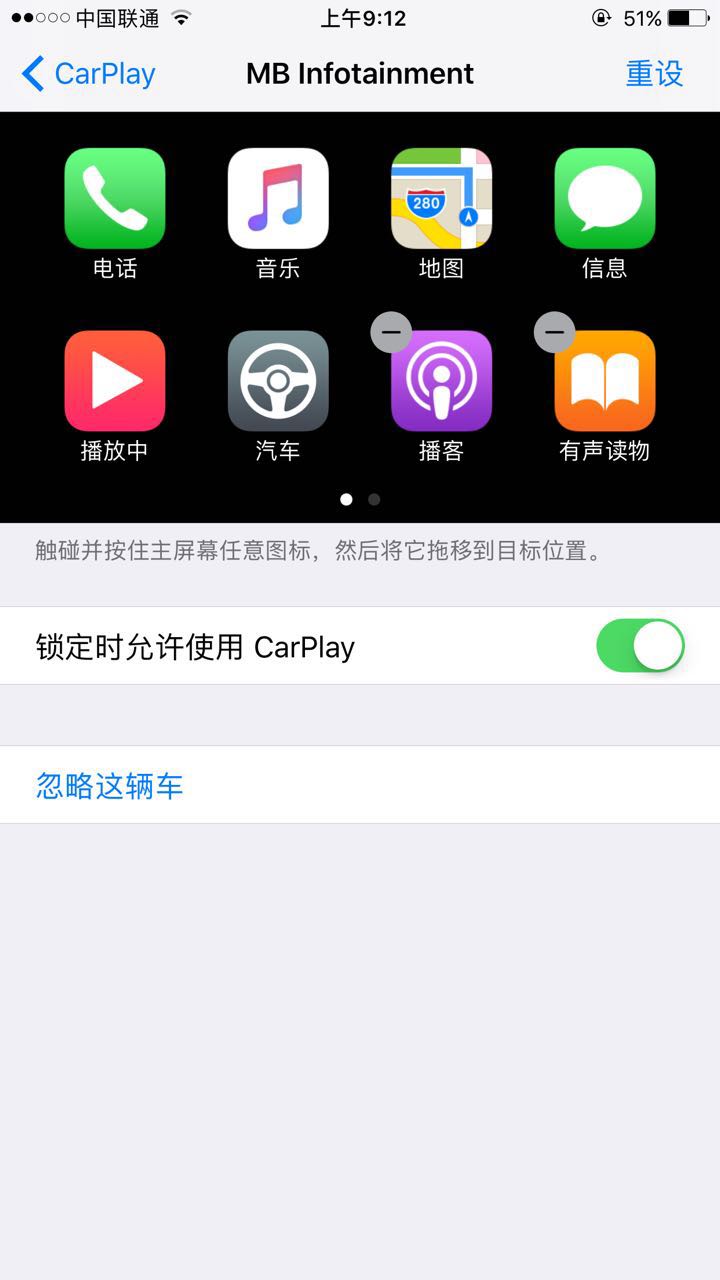Screen dimensions: 720x1280
Task: Select the 音乐 music app icon
Action: tap(278, 198)
